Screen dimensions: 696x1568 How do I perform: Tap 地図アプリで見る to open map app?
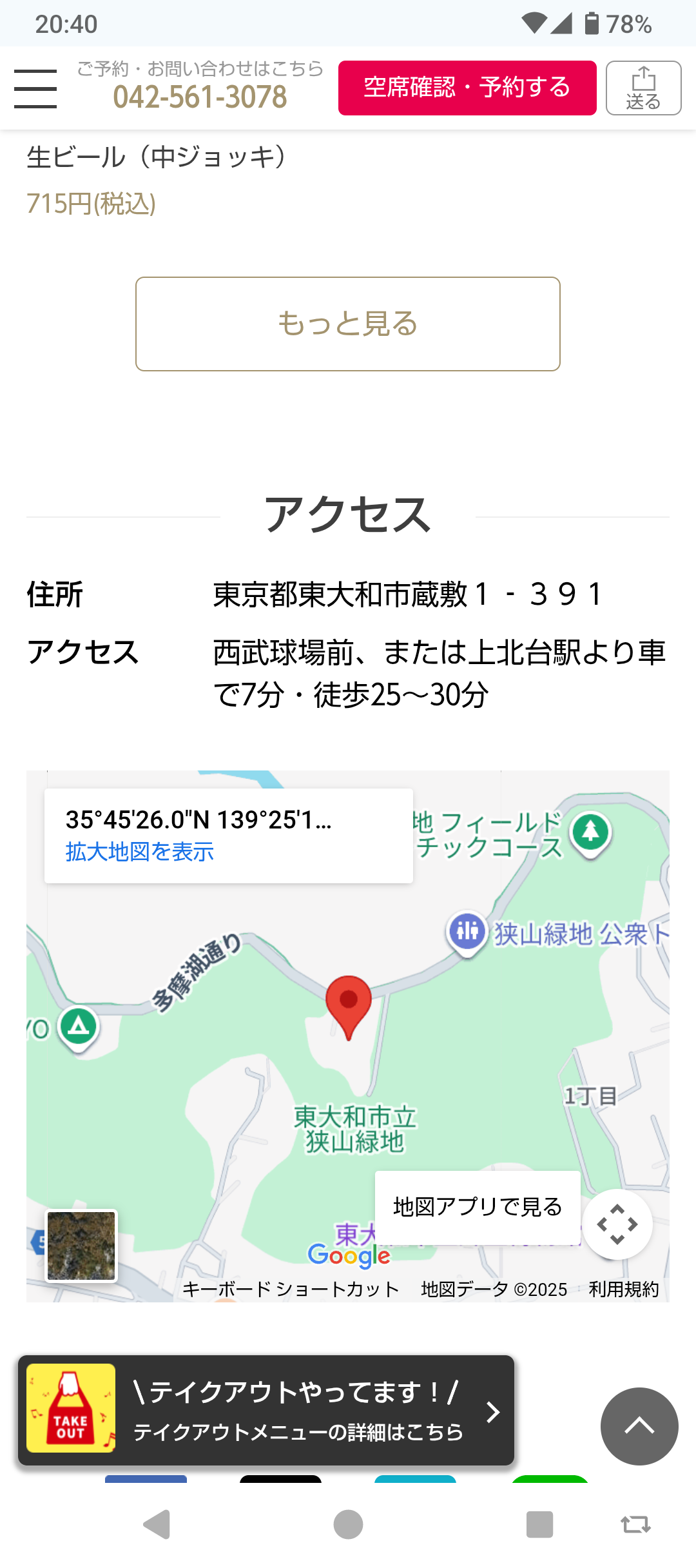coord(478,1207)
